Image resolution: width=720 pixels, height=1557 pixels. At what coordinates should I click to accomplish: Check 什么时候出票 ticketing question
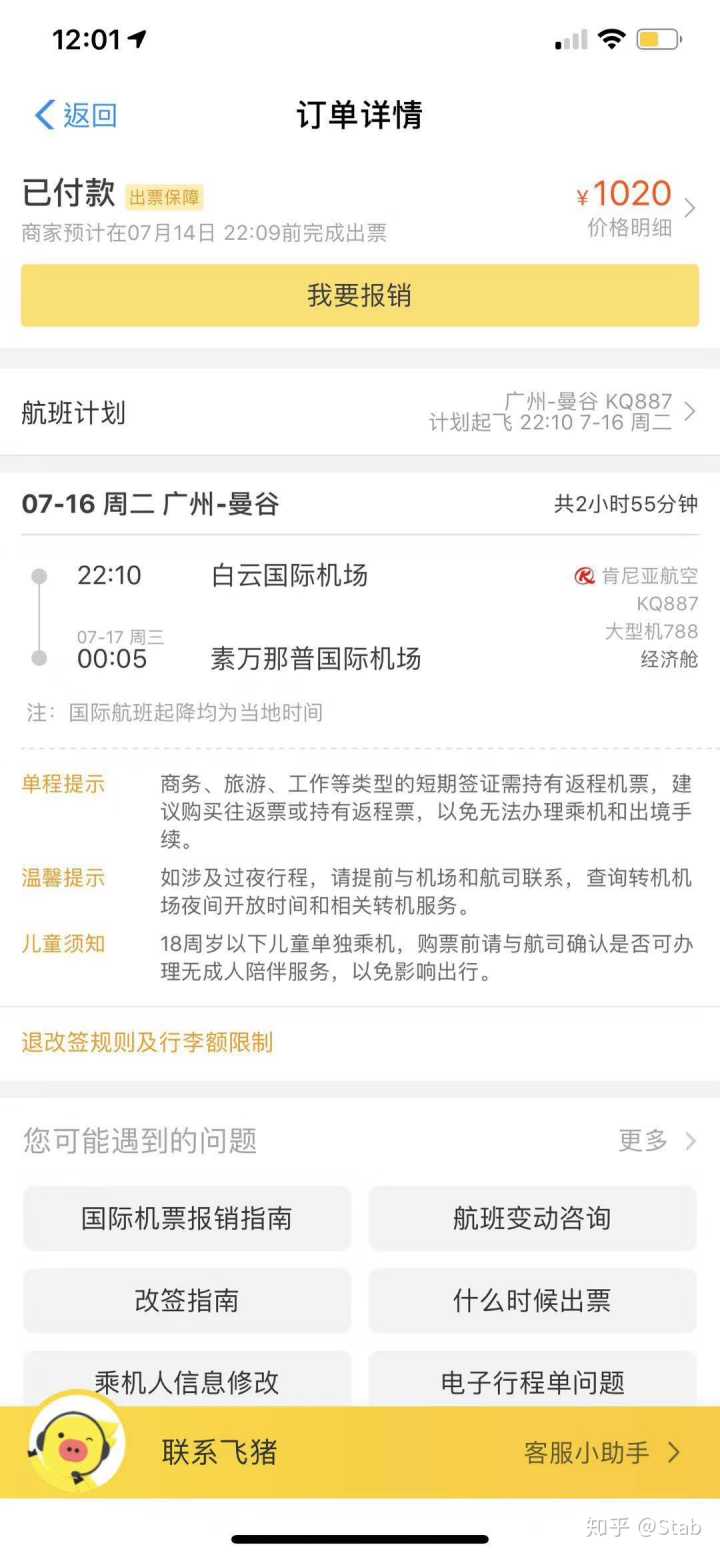(532, 1301)
